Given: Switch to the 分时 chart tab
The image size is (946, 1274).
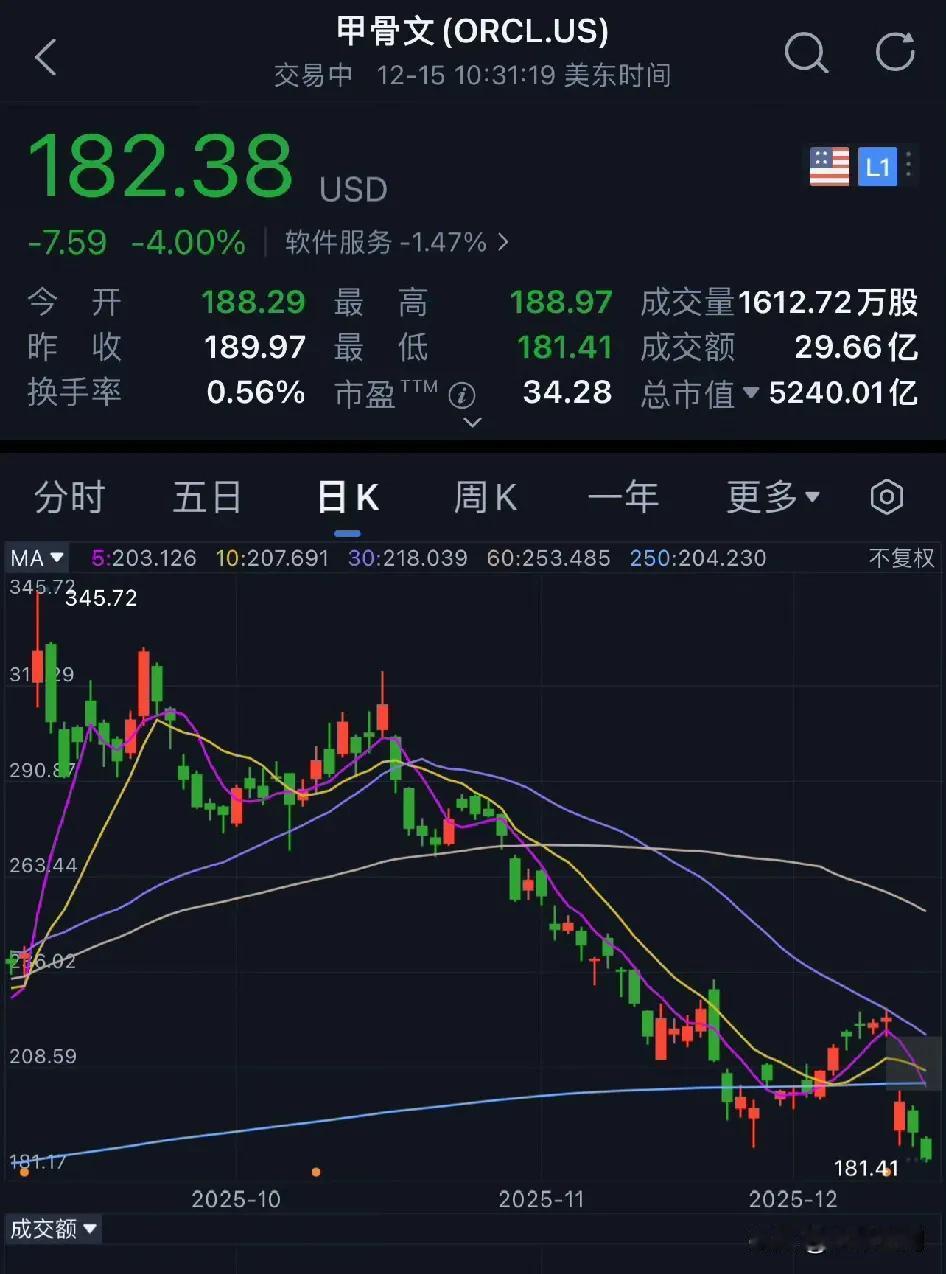Looking at the screenshot, I should point(68,496).
